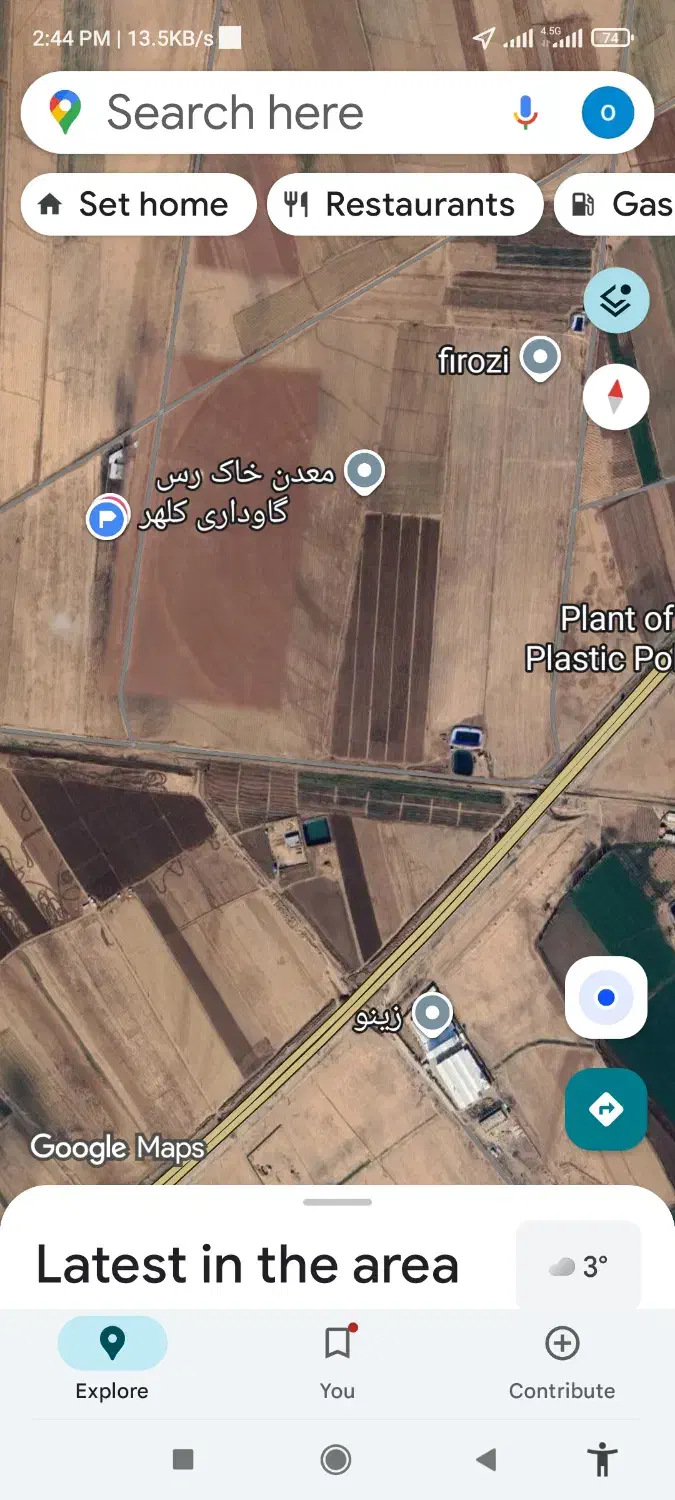Open the blue parking marker
Image resolution: width=675 pixels, height=1500 pixels.
pos(106,518)
